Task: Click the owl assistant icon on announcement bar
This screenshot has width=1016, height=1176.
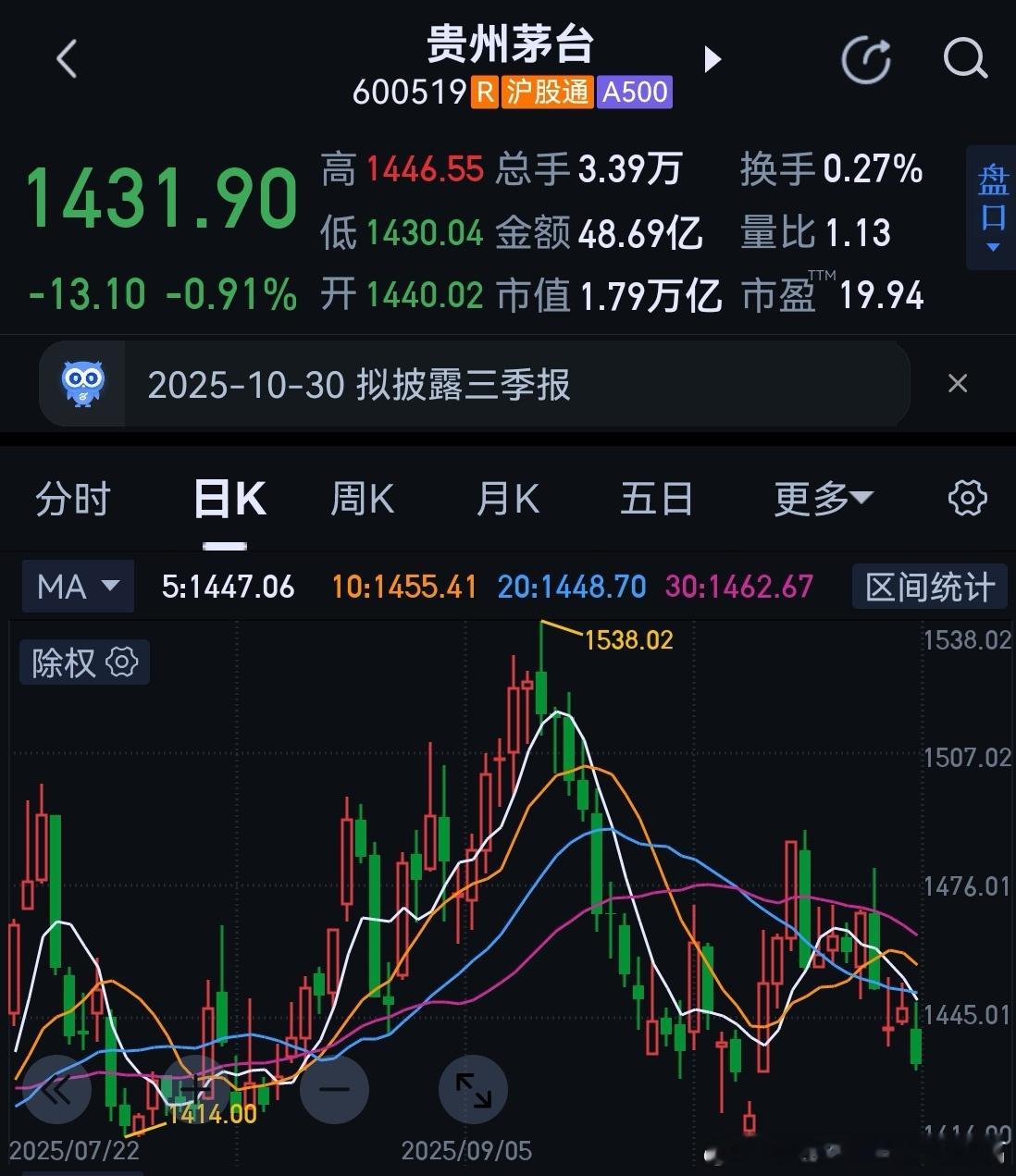Action: (x=82, y=383)
